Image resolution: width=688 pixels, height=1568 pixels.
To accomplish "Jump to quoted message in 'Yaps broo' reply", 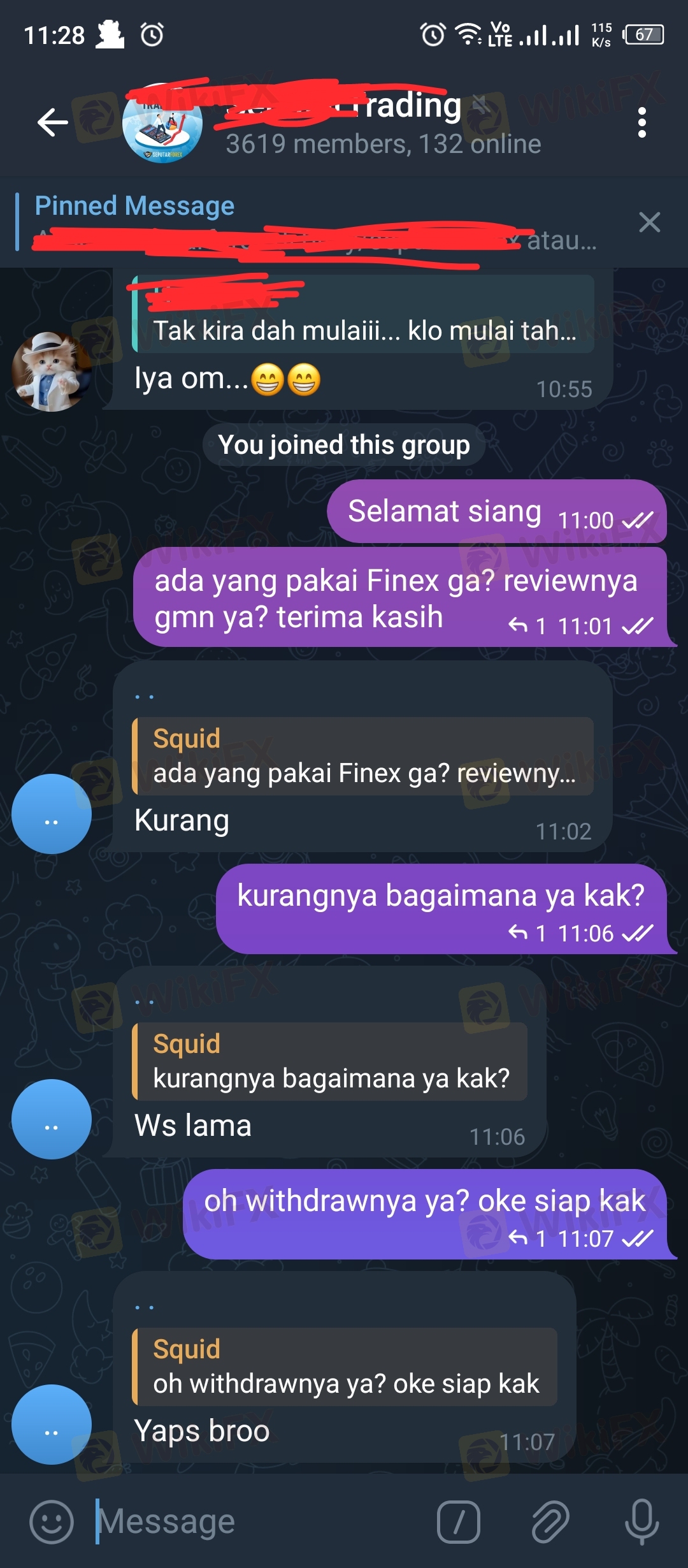I will (x=345, y=1367).
